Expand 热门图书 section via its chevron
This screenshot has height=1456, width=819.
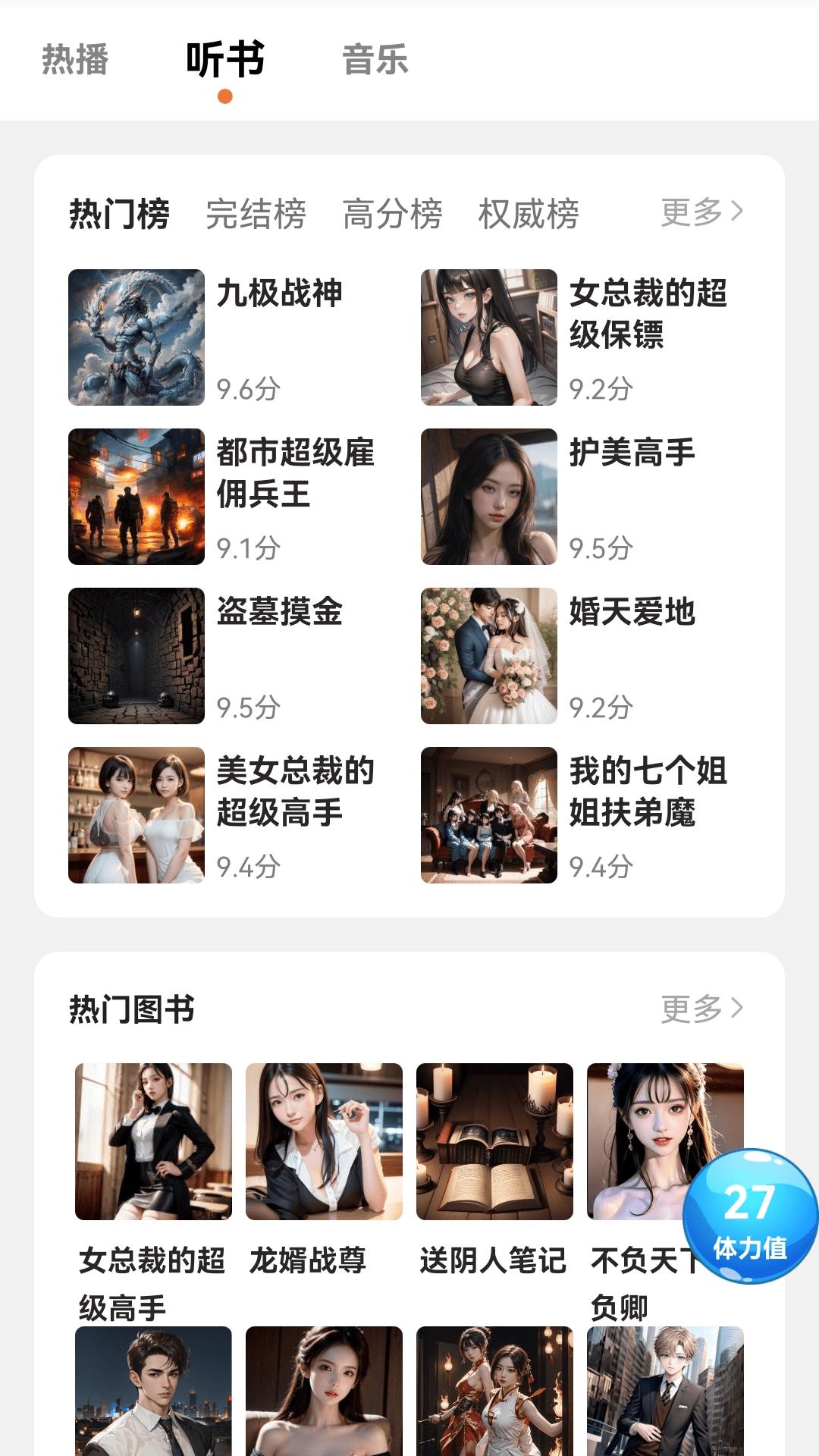738,1009
